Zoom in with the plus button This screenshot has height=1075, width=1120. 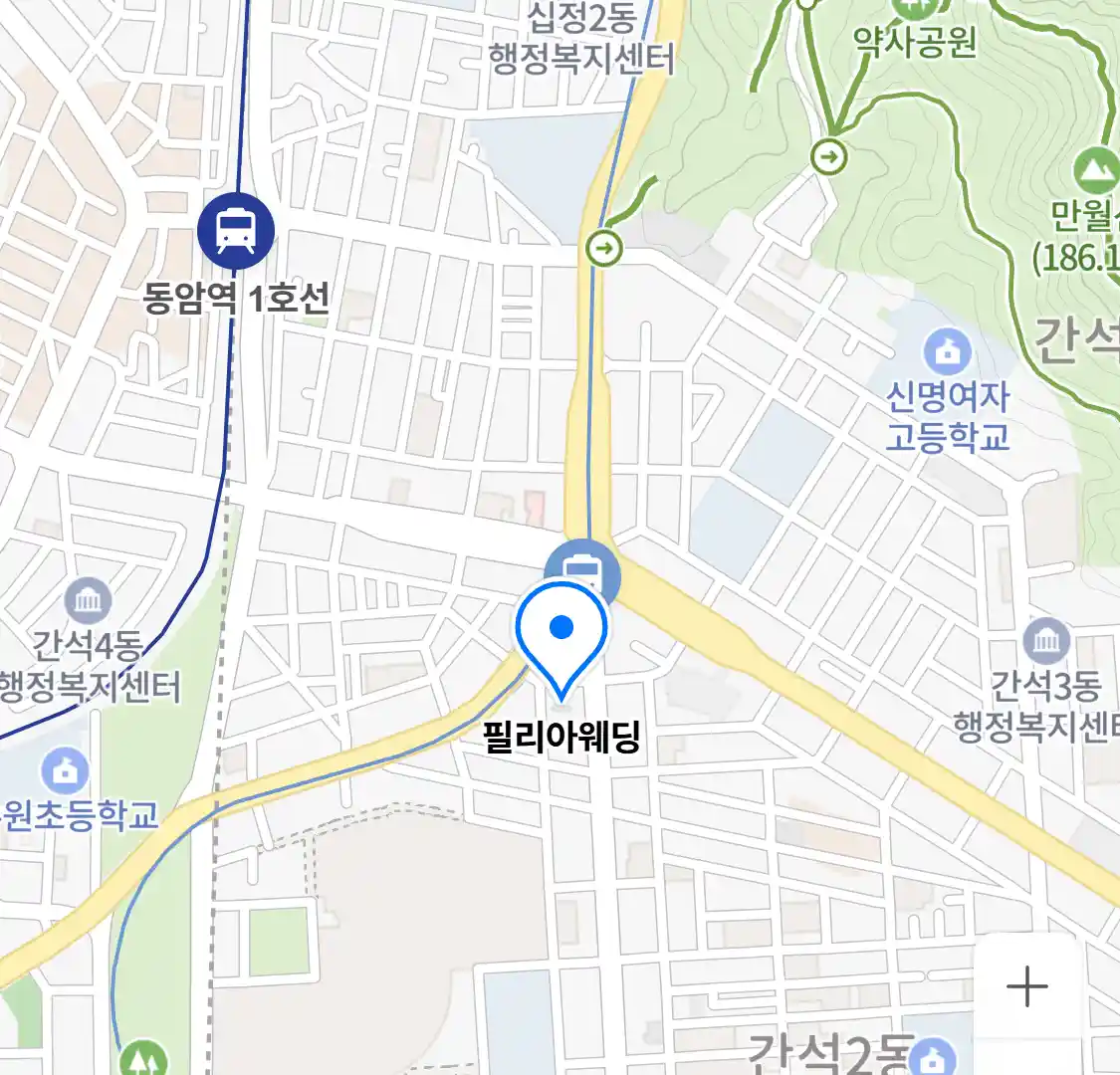click(x=1026, y=986)
